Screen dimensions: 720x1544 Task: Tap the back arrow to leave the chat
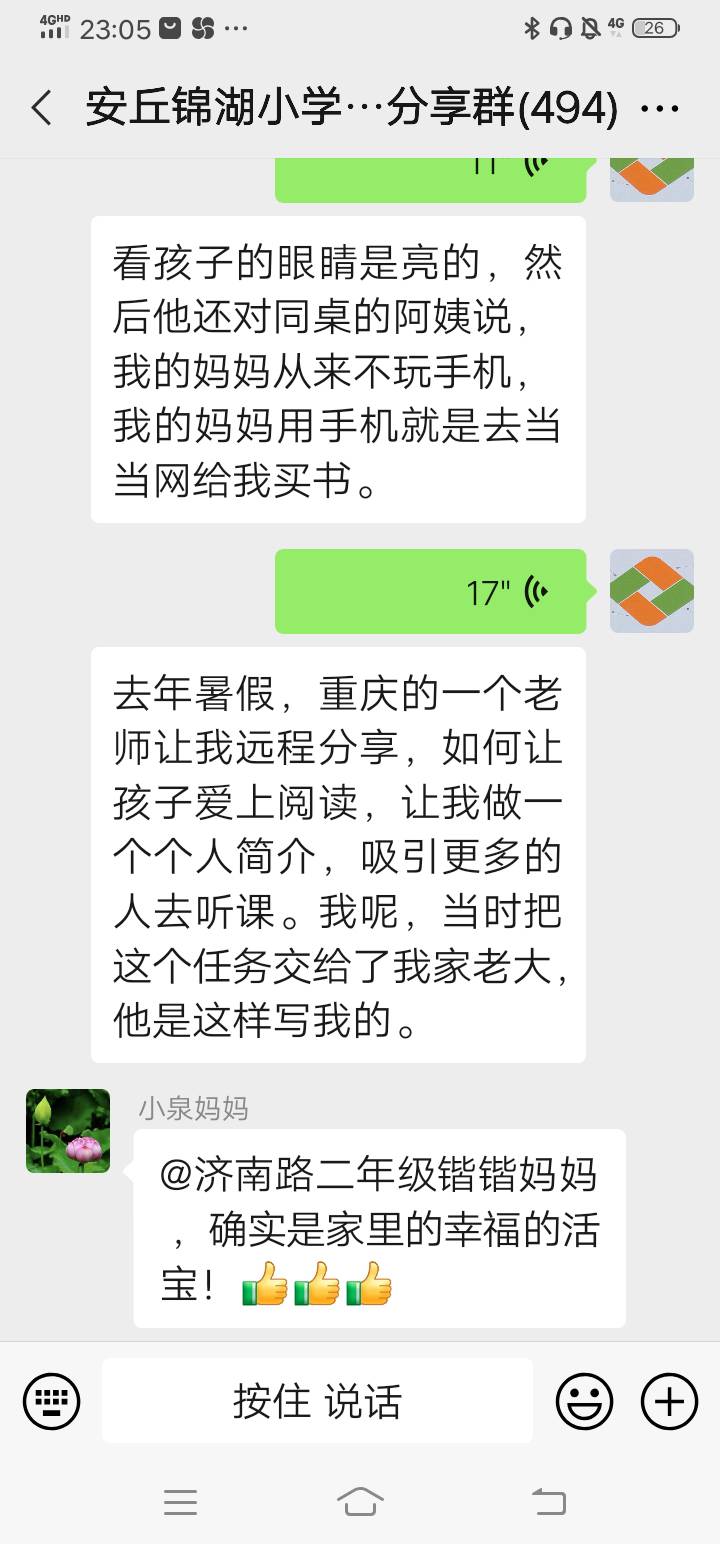point(40,107)
